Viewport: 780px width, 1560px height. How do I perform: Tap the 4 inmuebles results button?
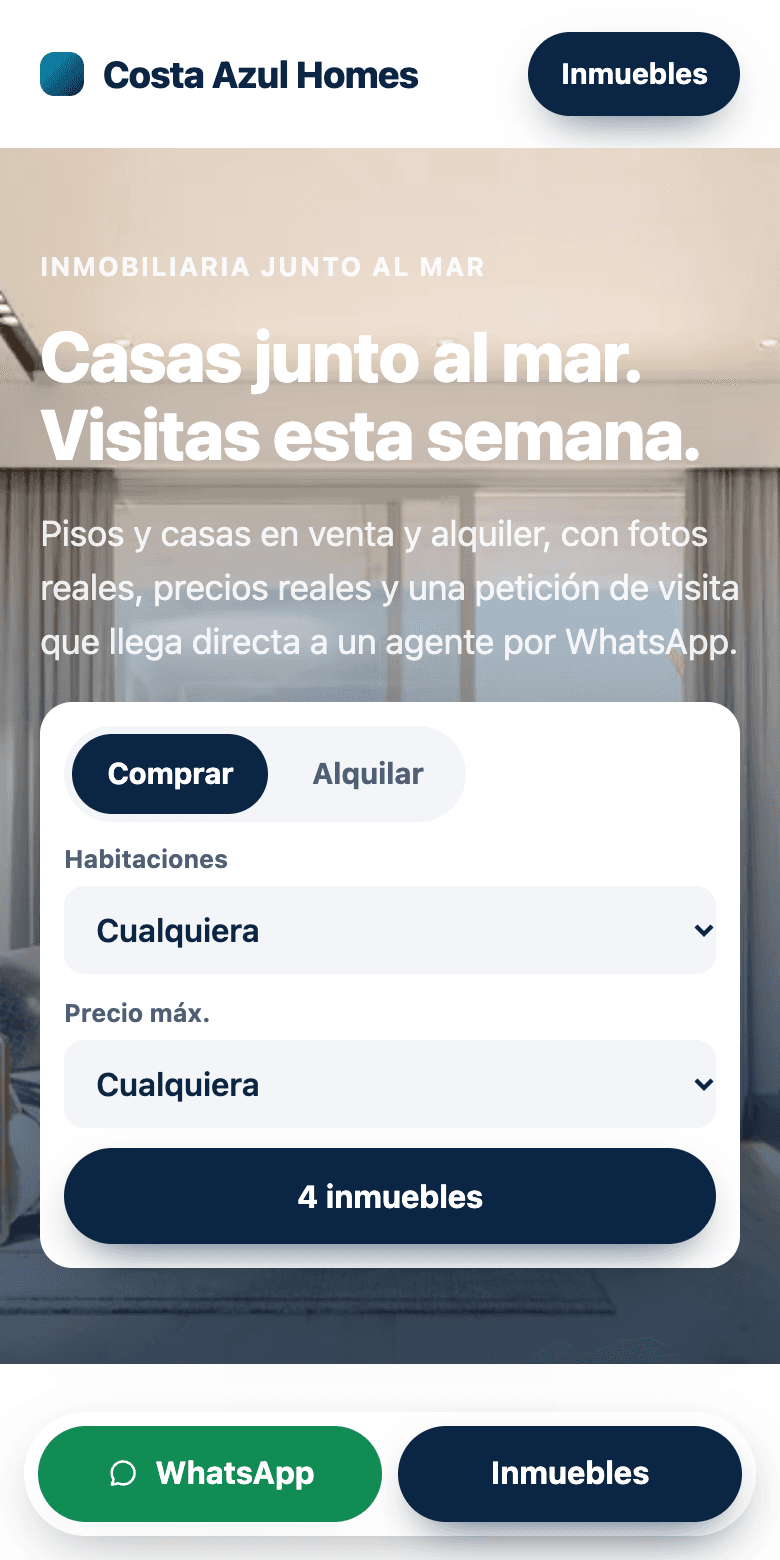pos(390,1196)
